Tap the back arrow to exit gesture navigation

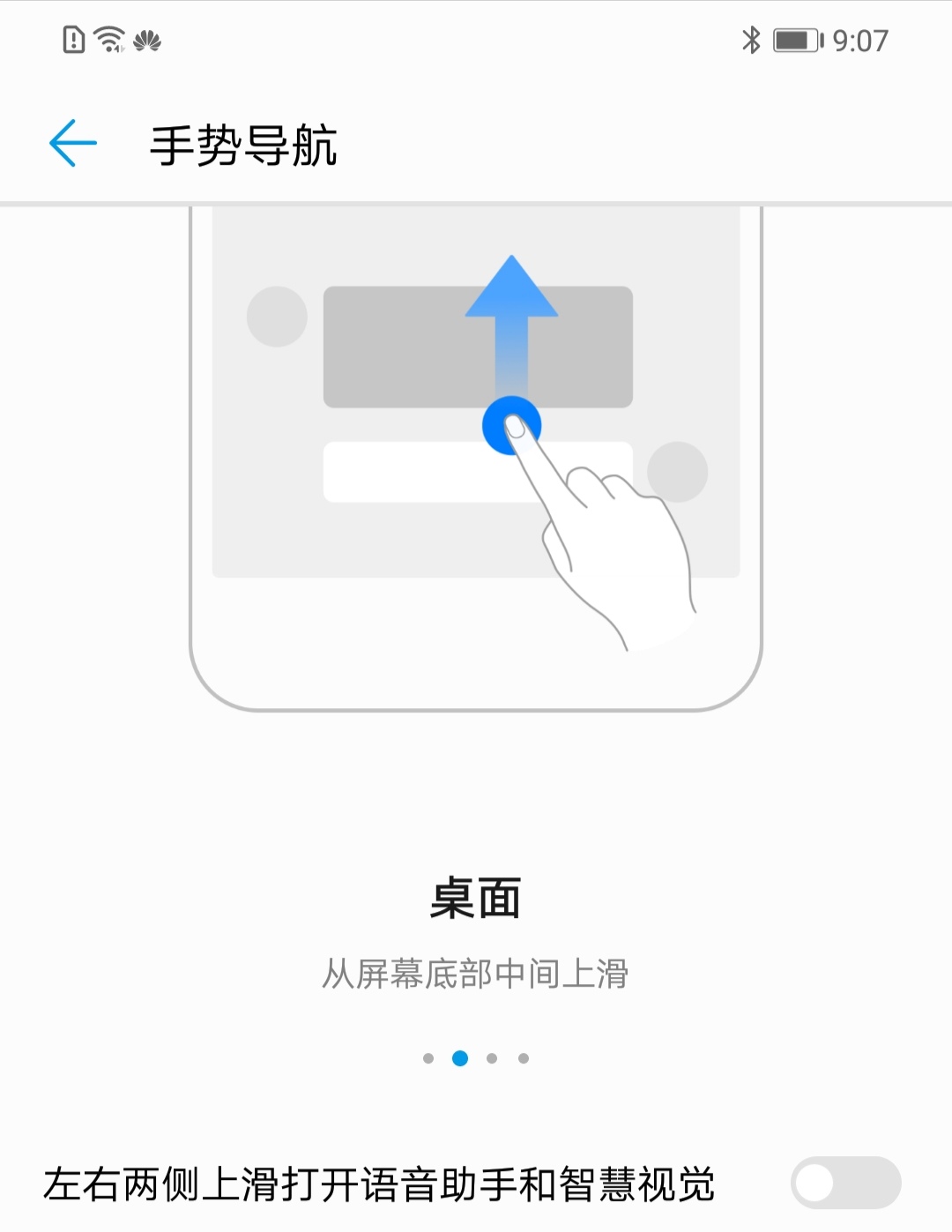(x=71, y=141)
